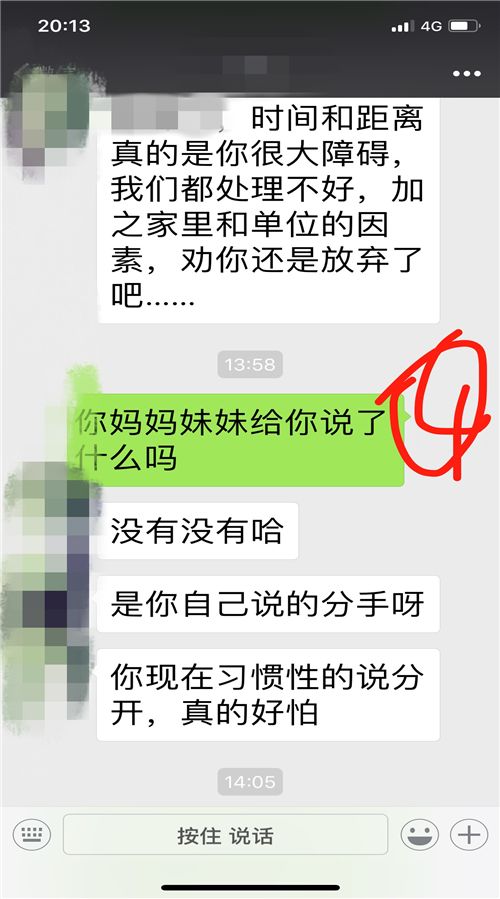
Task: Open the emoji sticker panel
Action: [x=420, y=834]
